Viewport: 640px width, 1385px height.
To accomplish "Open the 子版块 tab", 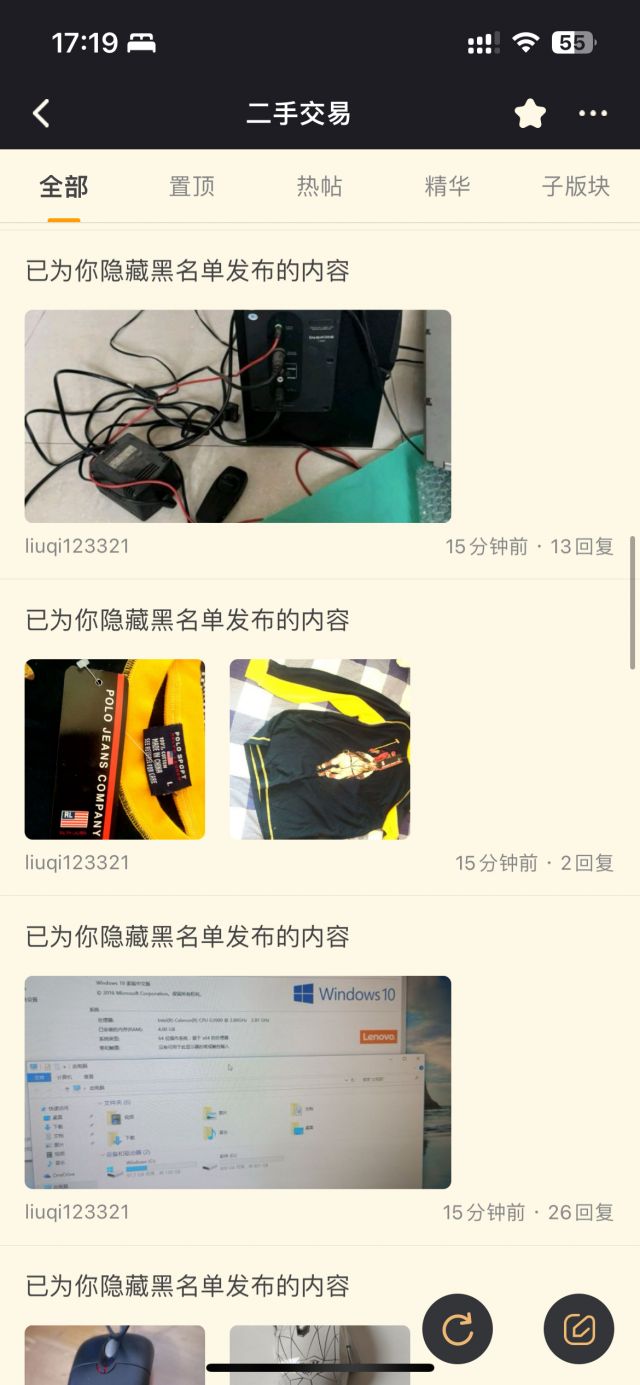I will click(x=575, y=186).
